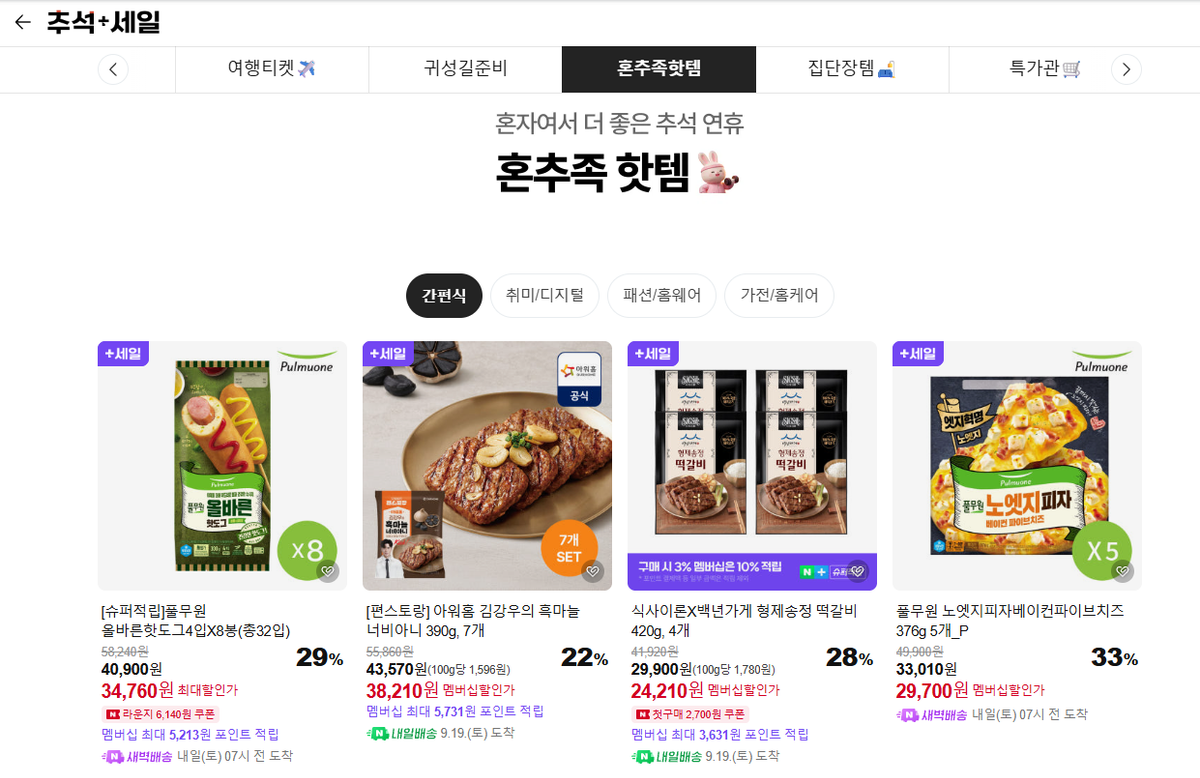Tap the heart on the 떡갈비 product
Viewport: 1200px width, 778px height.
pyautogui.click(x=857, y=572)
